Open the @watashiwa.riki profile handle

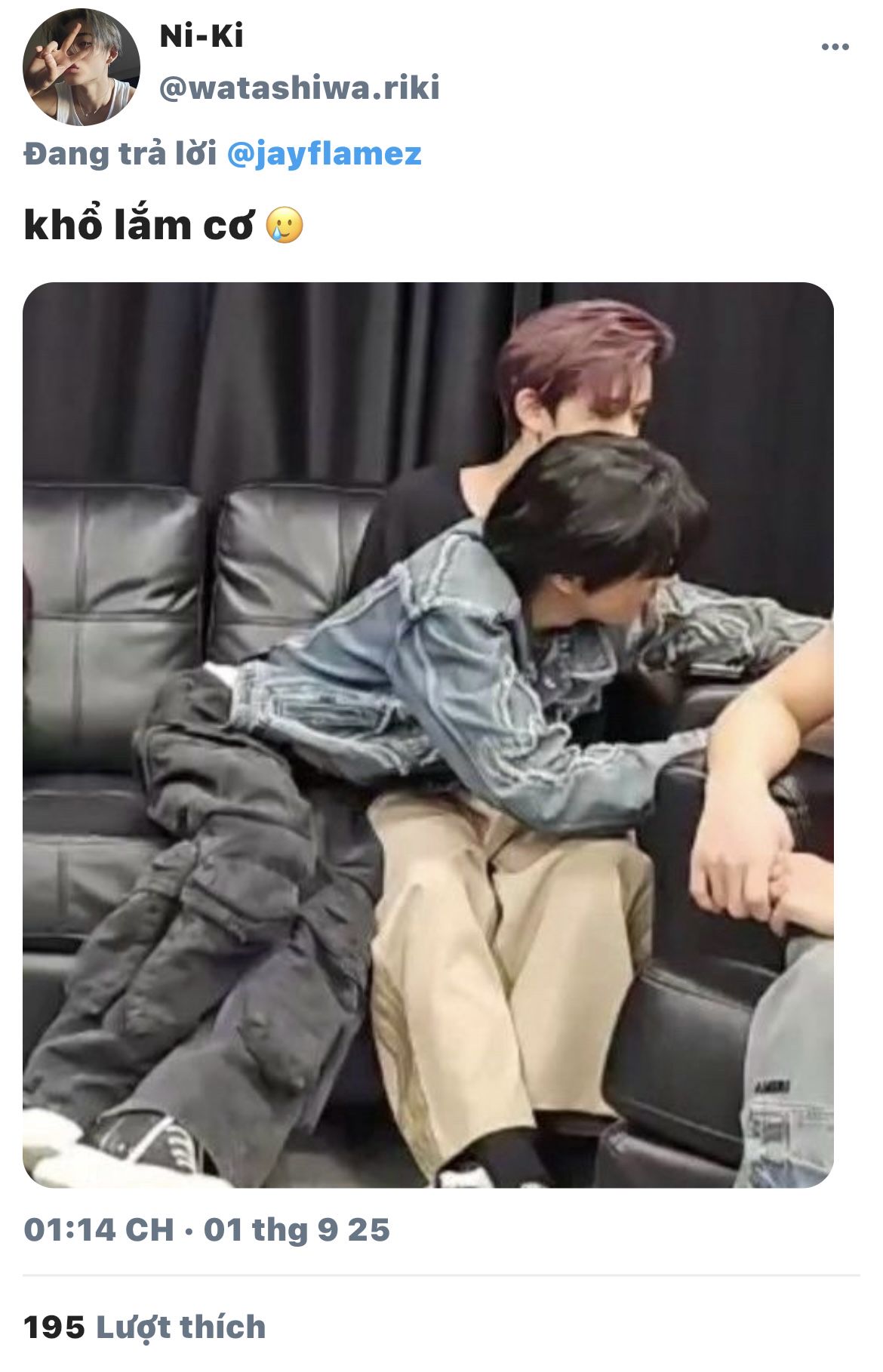coord(300,88)
